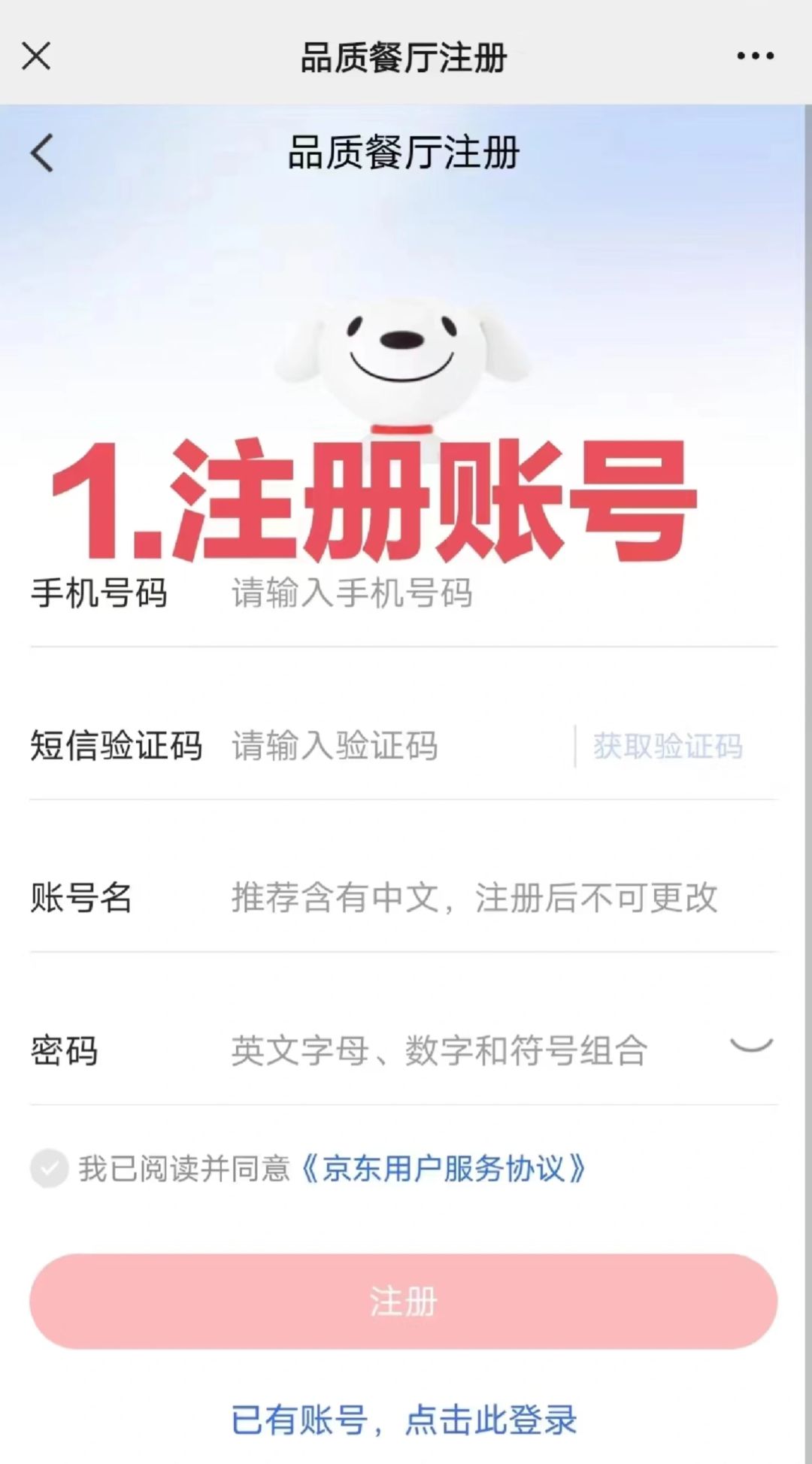Check the 我已阅读并同意 agreement box
This screenshot has height=1464, width=812.
(50, 1168)
